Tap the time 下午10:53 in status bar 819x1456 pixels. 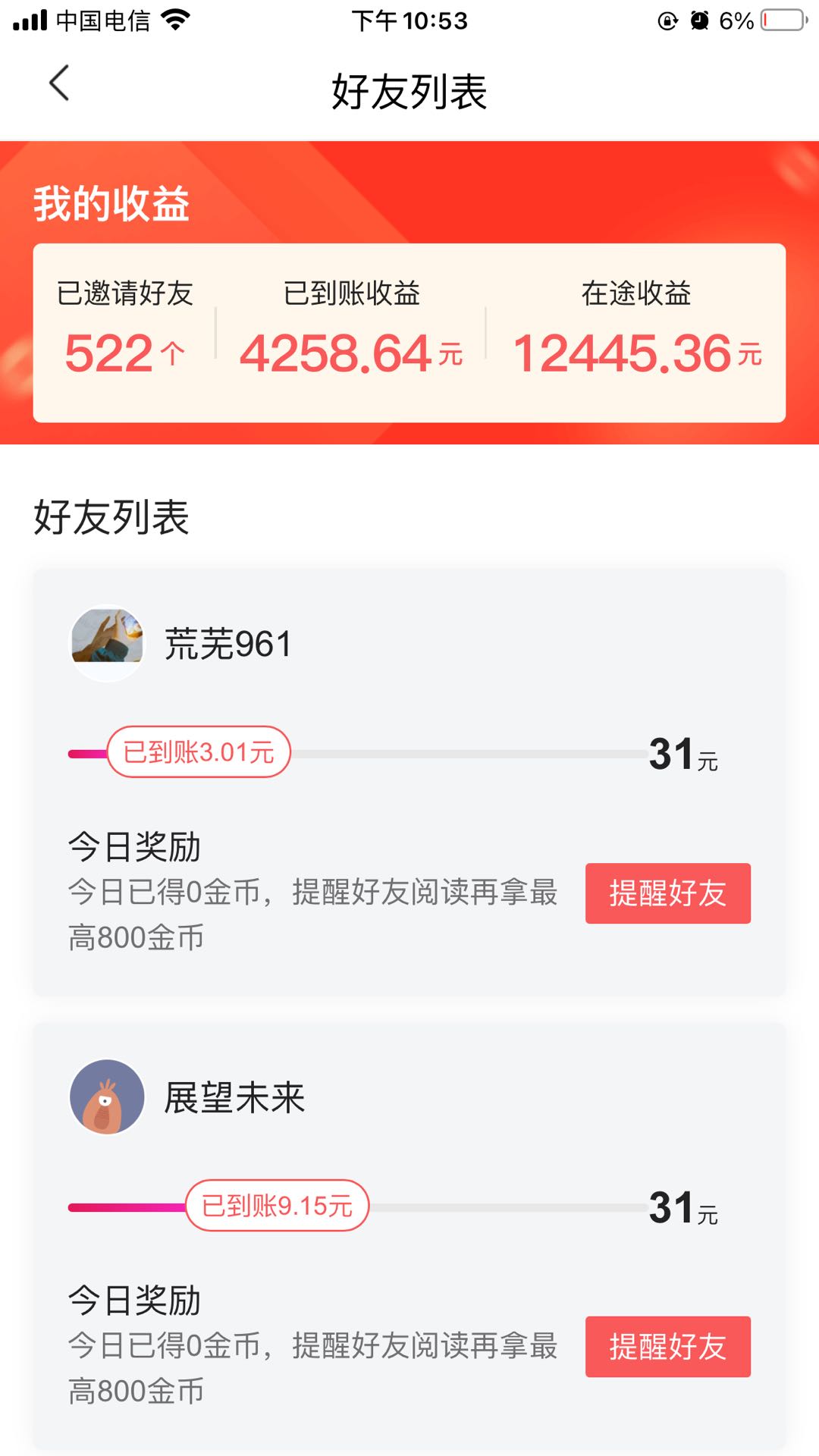(x=409, y=20)
